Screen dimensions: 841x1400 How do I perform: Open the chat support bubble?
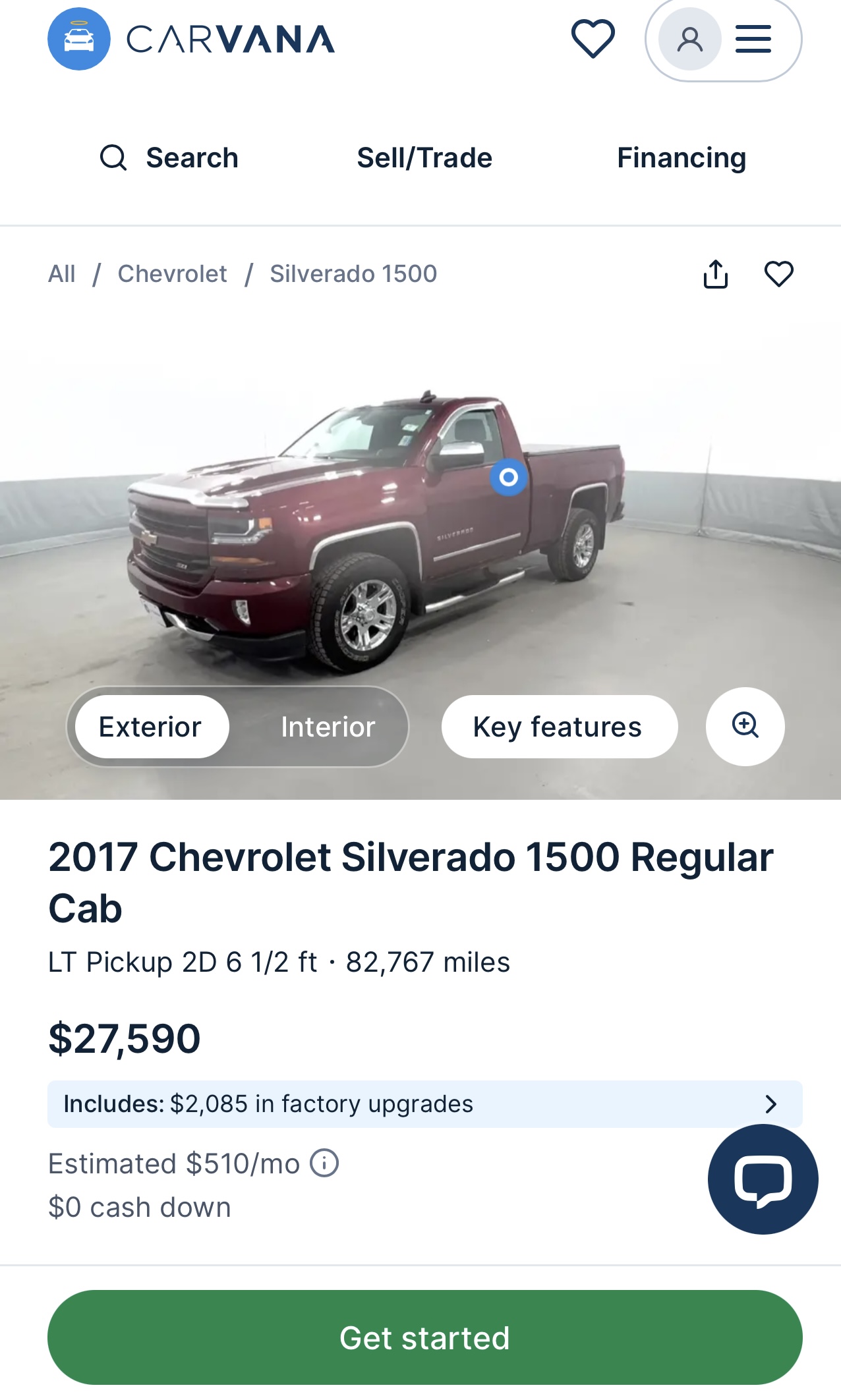(763, 1179)
